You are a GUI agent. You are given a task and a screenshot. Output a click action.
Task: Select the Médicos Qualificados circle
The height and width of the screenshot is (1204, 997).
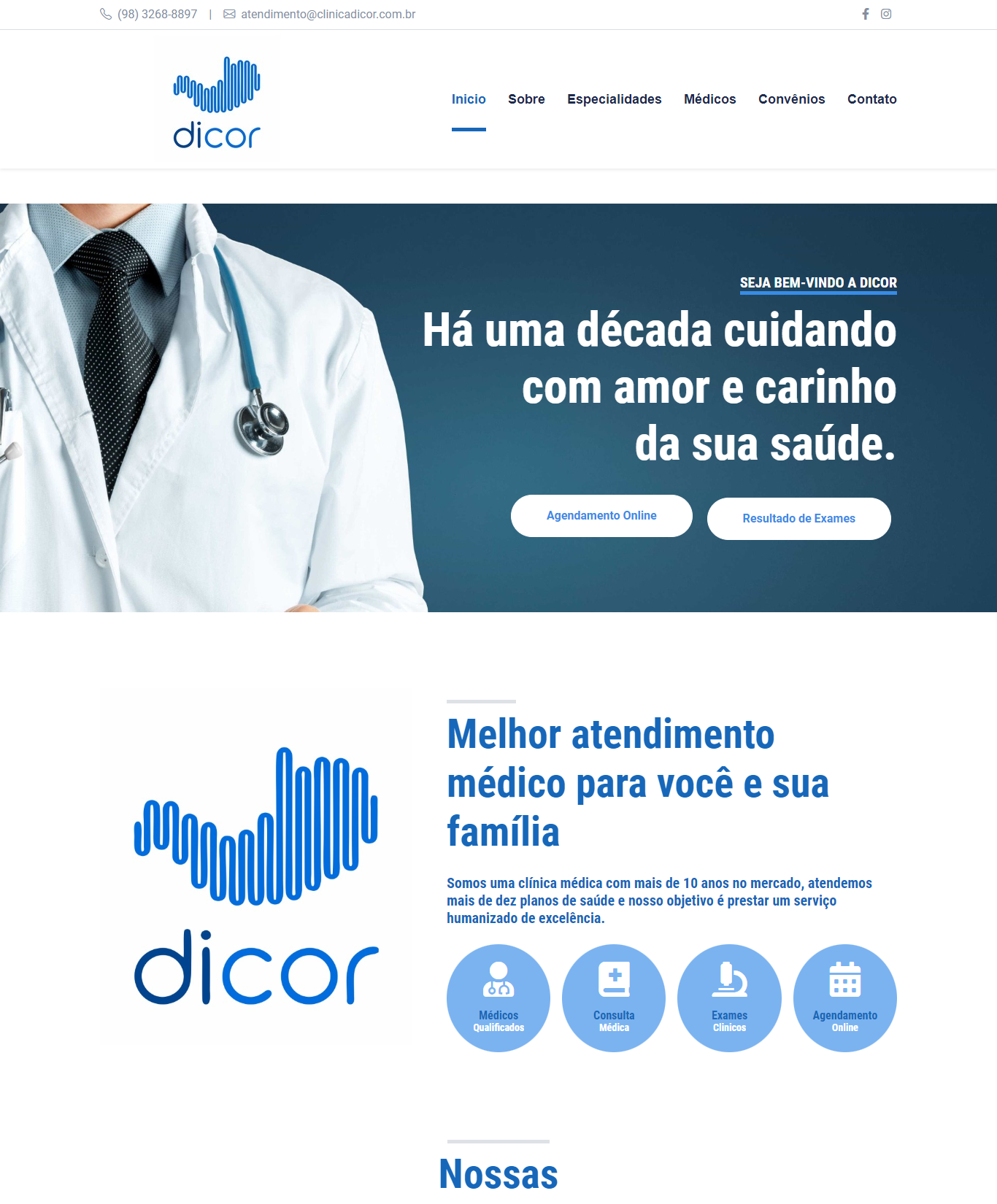(498, 997)
